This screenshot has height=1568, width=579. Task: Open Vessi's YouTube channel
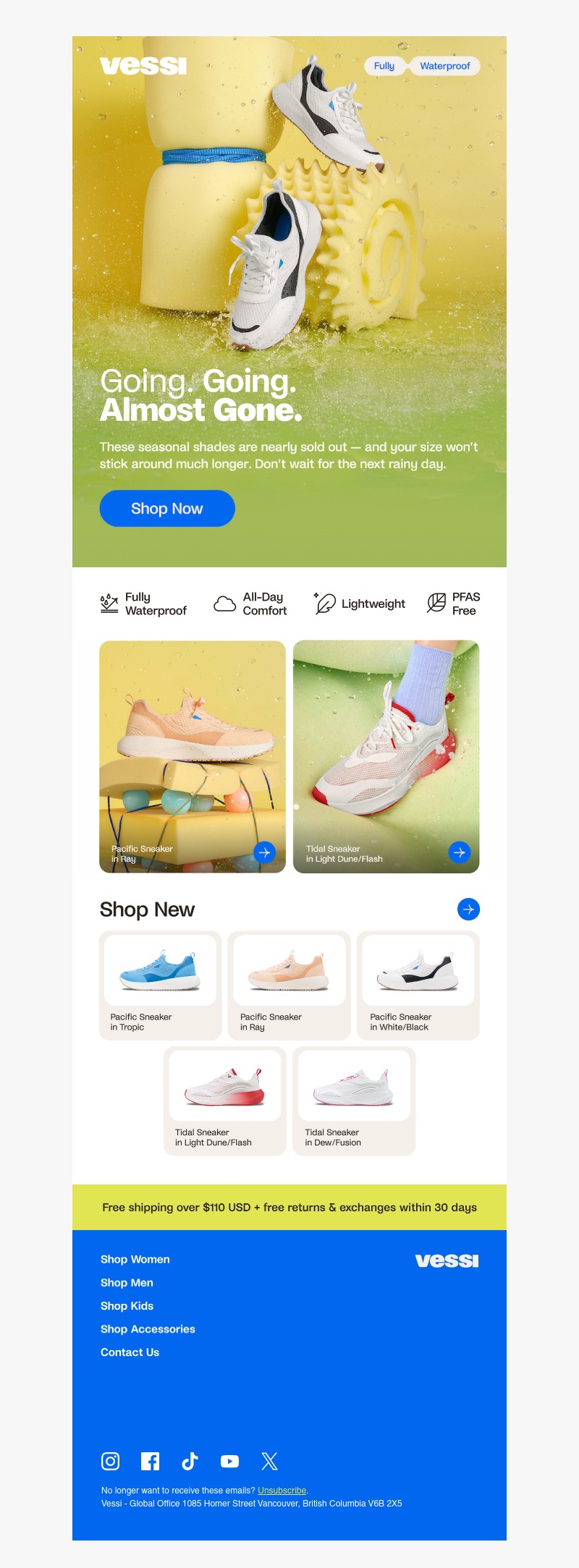[x=229, y=1461]
